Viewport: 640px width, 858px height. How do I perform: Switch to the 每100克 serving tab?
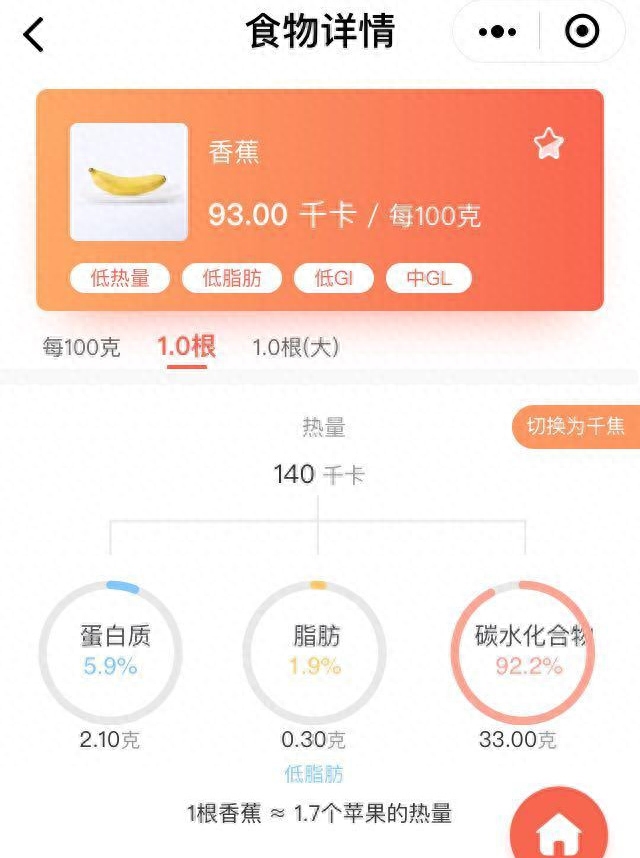click(81, 348)
